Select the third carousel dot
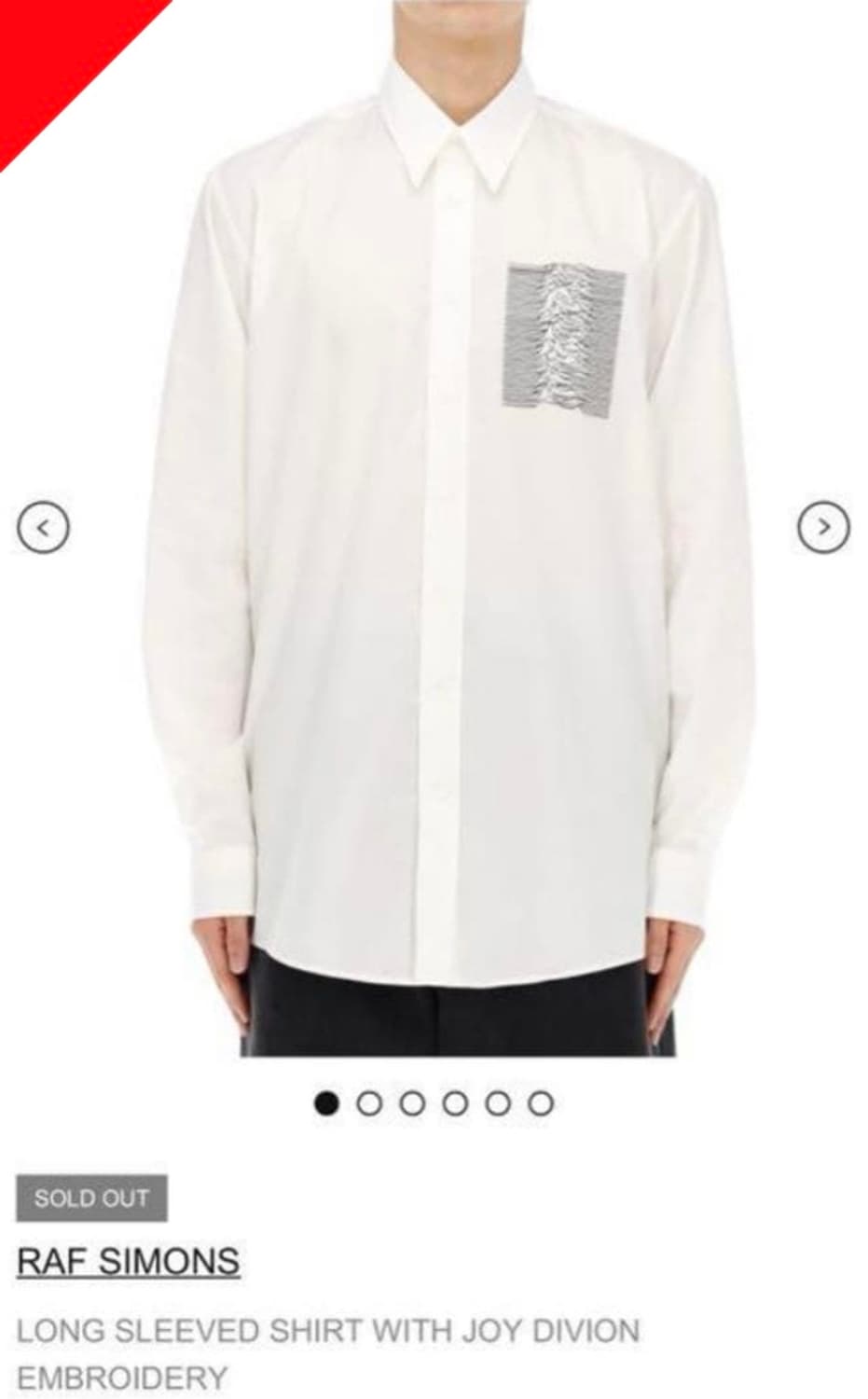Screen dimensions: 868x1399 412,1102
